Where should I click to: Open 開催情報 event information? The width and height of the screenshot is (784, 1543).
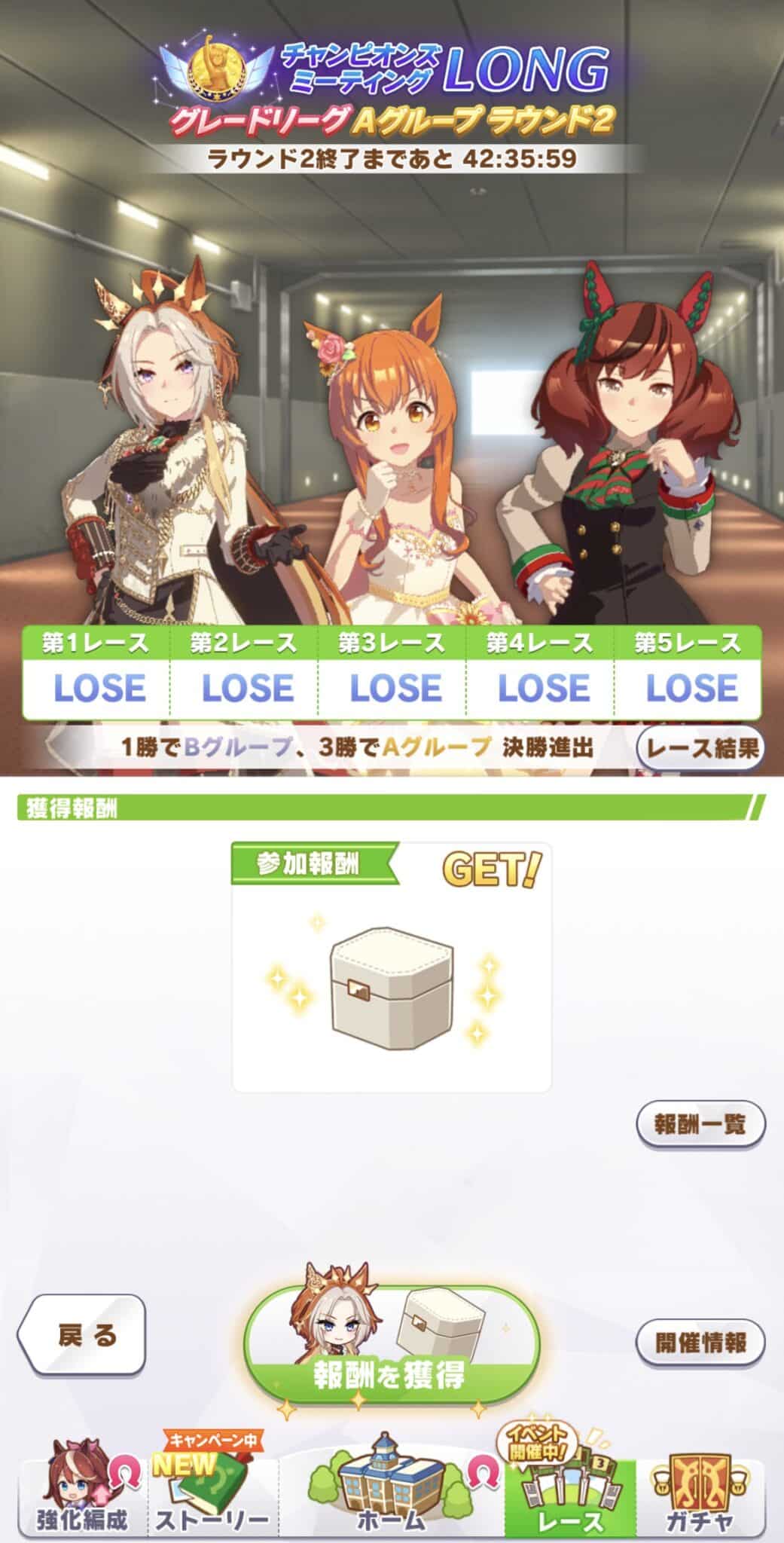pyautogui.click(x=700, y=1342)
